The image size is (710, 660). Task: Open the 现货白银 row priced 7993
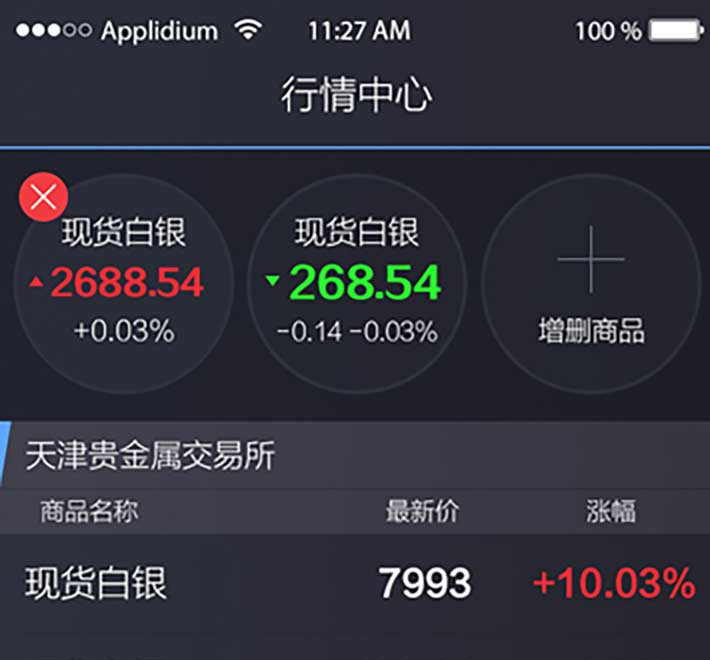pos(355,583)
